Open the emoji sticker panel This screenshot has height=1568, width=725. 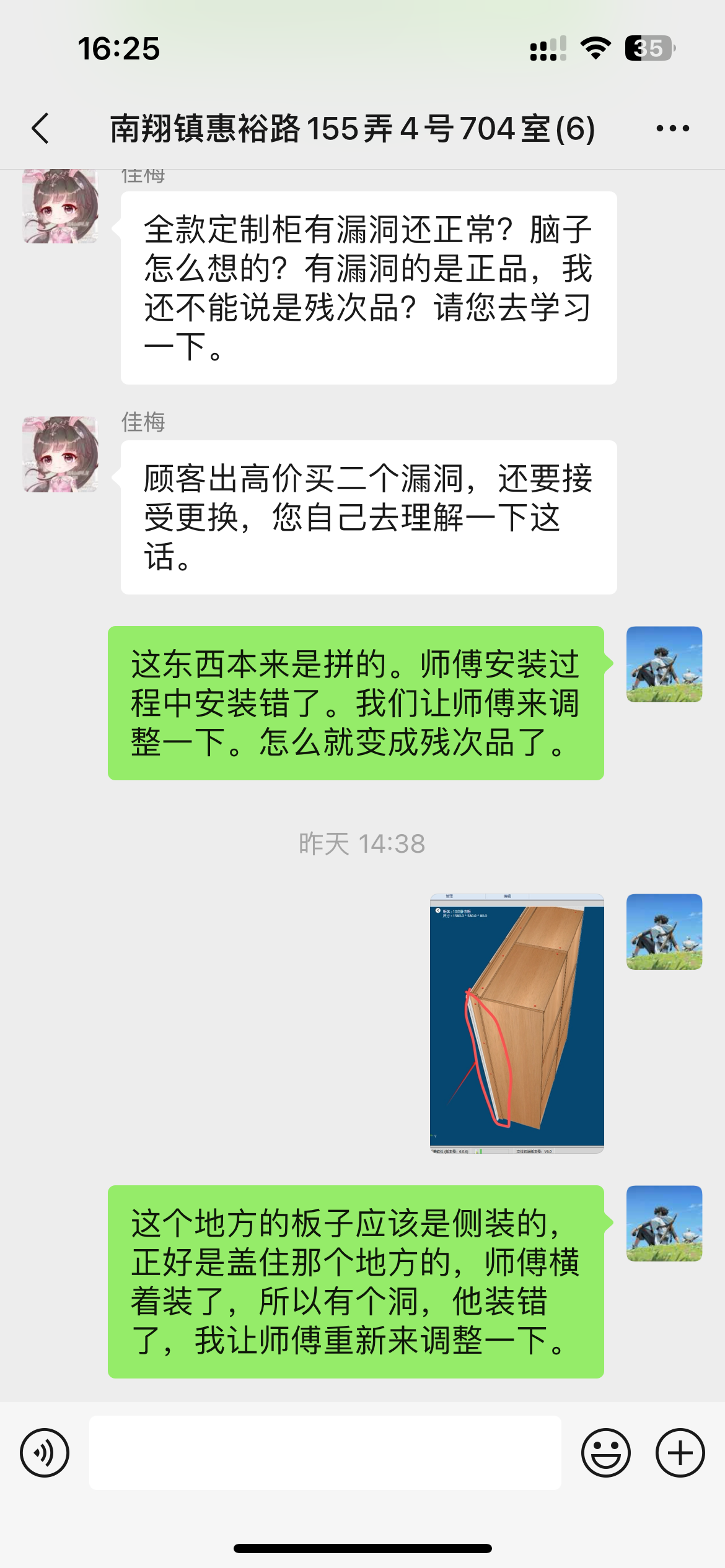(x=605, y=1453)
